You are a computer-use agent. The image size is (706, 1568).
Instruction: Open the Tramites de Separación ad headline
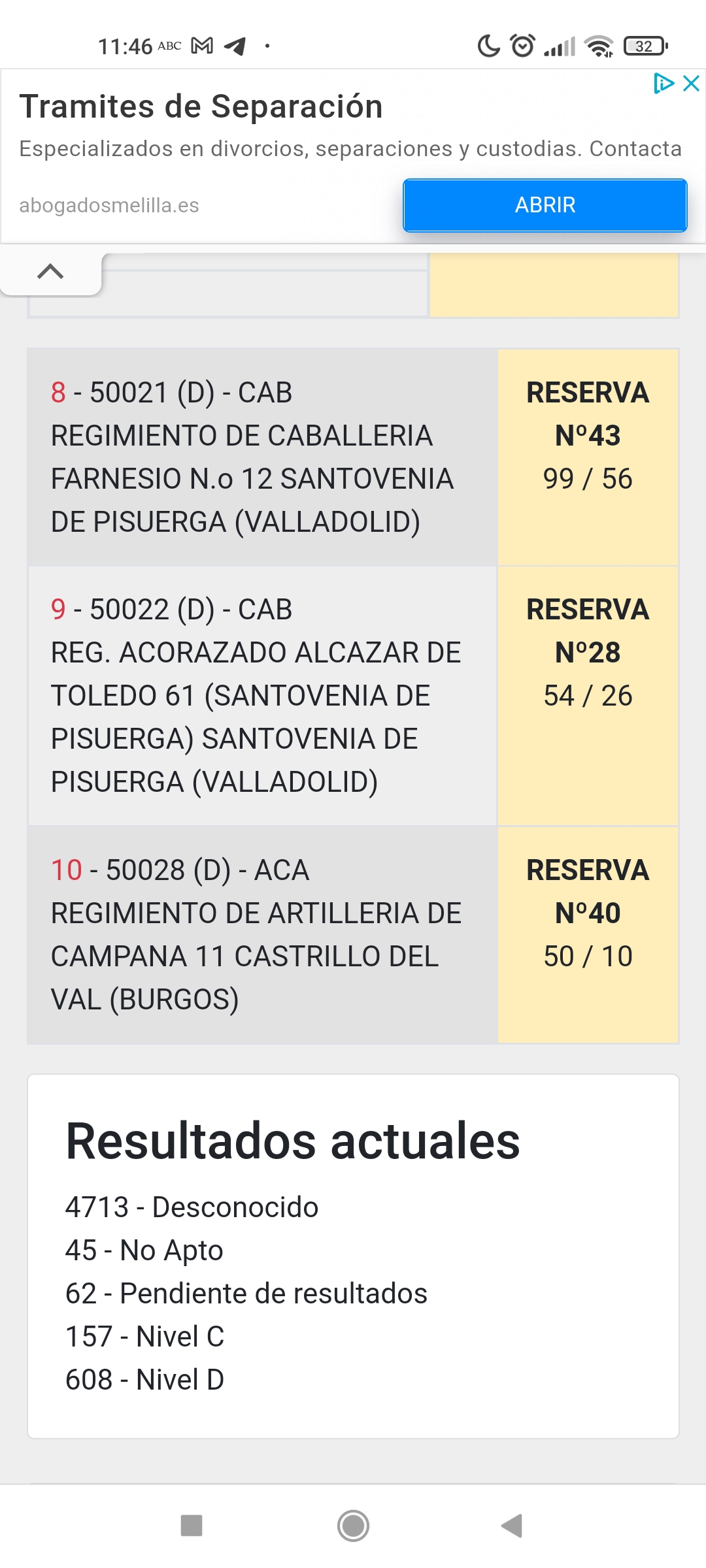(x=201, y=106)
